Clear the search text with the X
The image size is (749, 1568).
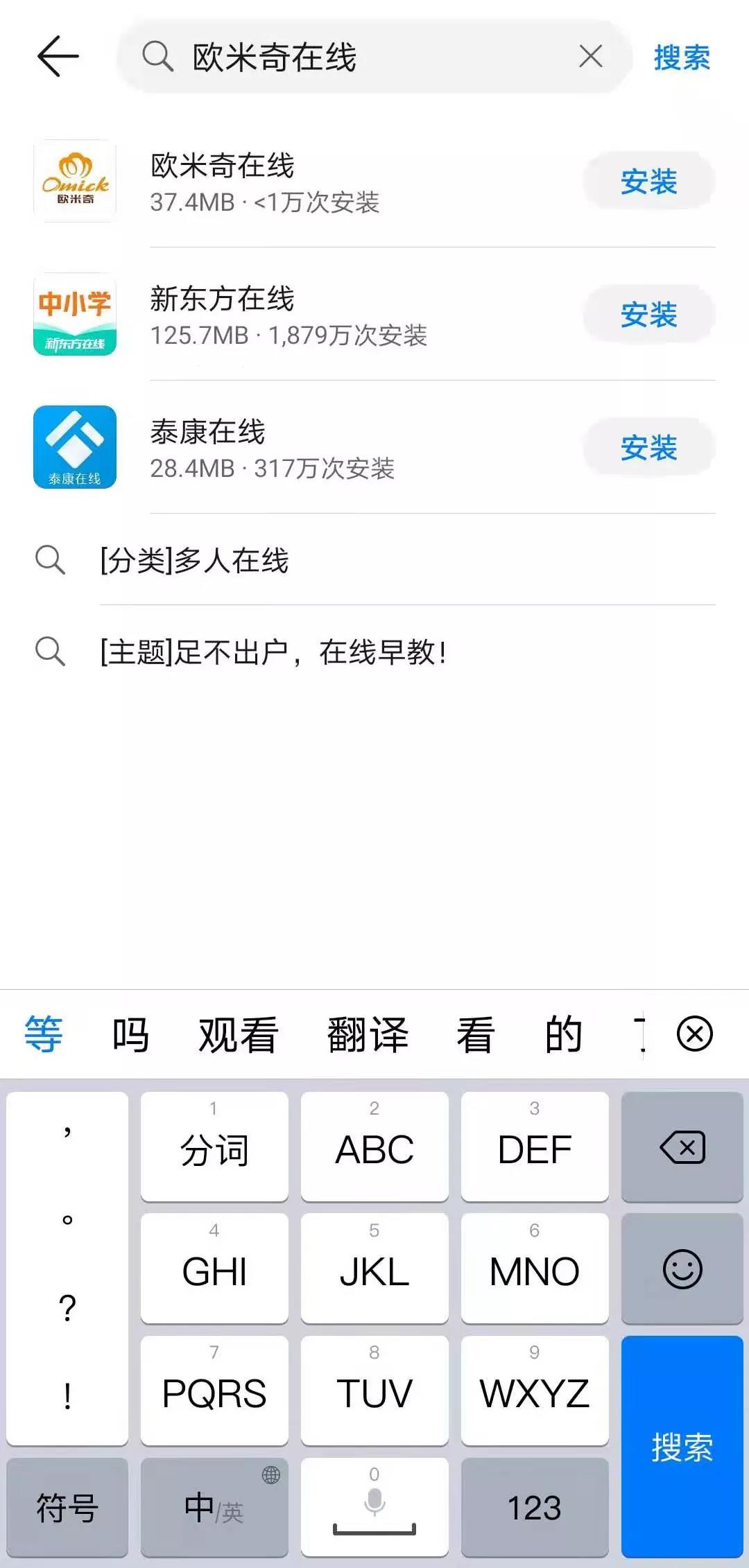click(x=590, y=56)
